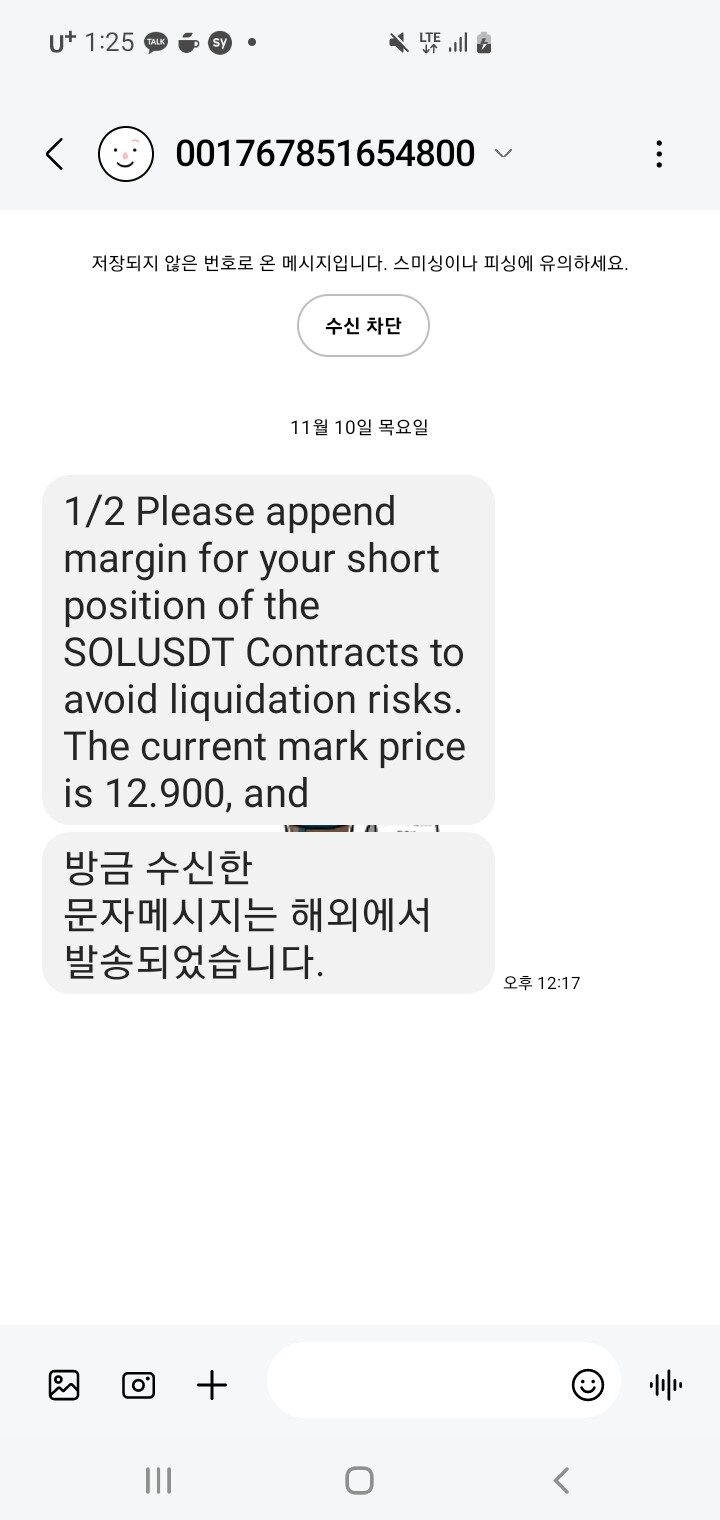Viewport: 720px width, 1520px height.
Task: Tap the mute sound icon in status bar
Action: (397, 42)
